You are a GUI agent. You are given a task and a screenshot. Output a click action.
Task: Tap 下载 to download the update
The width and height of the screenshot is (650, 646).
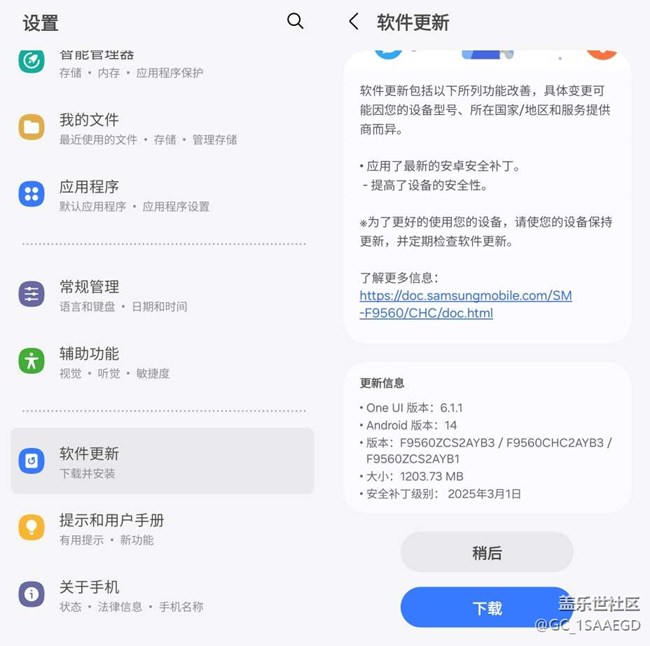pyautogui.click(x=487, y=607)
